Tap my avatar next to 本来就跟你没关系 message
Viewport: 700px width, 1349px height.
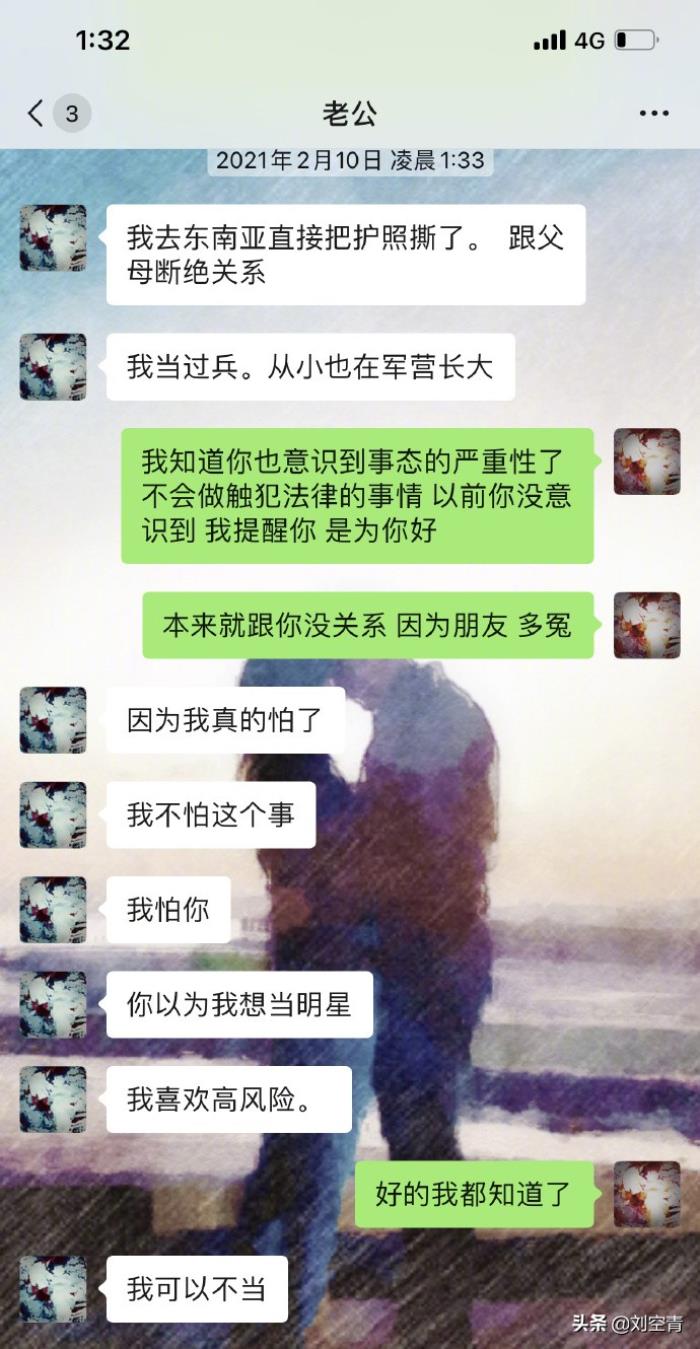pyautogui.click(x=646, y=625)
